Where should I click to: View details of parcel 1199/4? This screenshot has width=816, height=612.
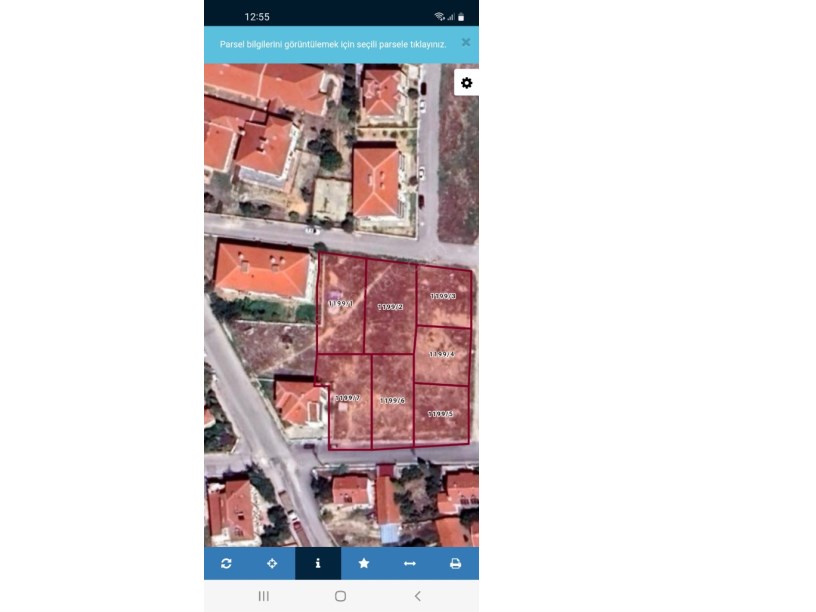(442, 354)
